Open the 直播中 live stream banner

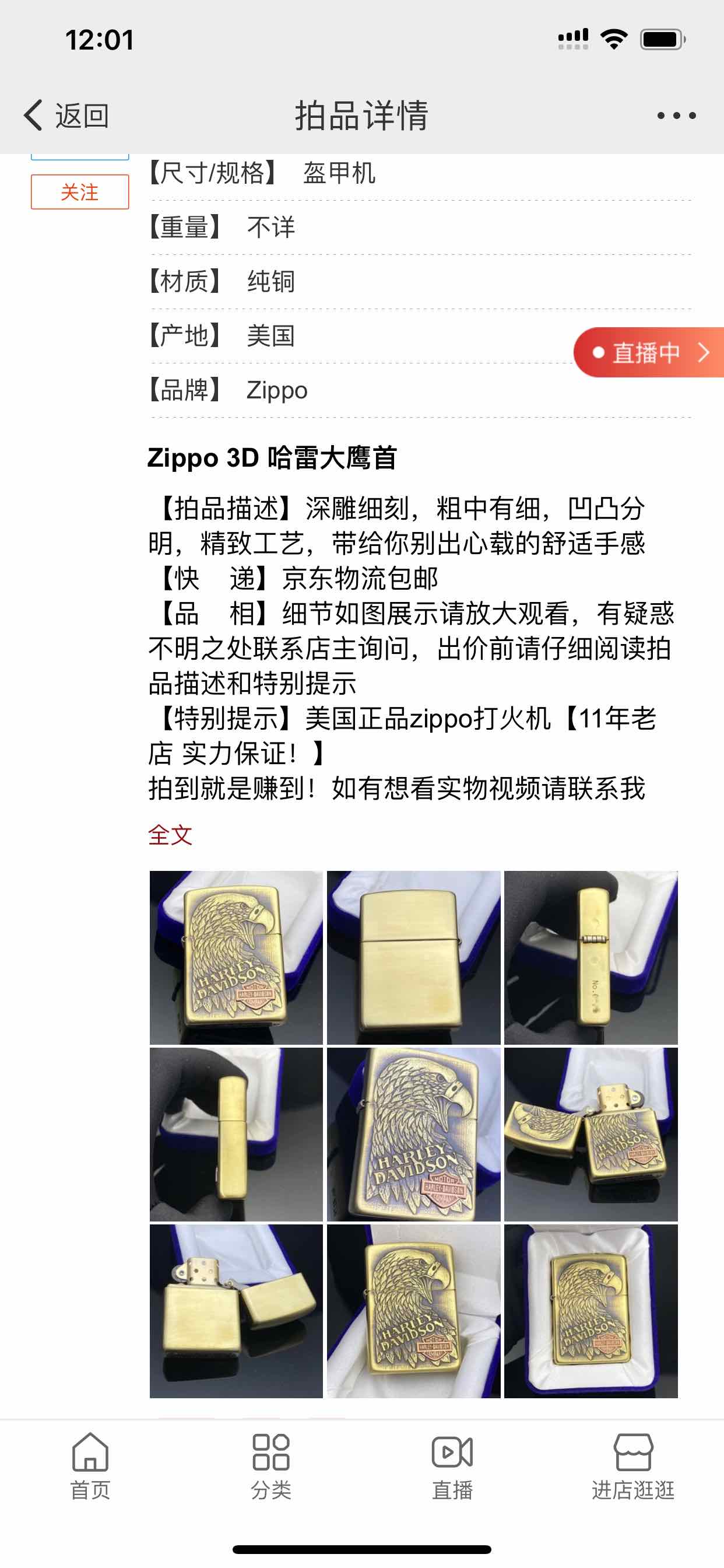click(x=649, y=352)
